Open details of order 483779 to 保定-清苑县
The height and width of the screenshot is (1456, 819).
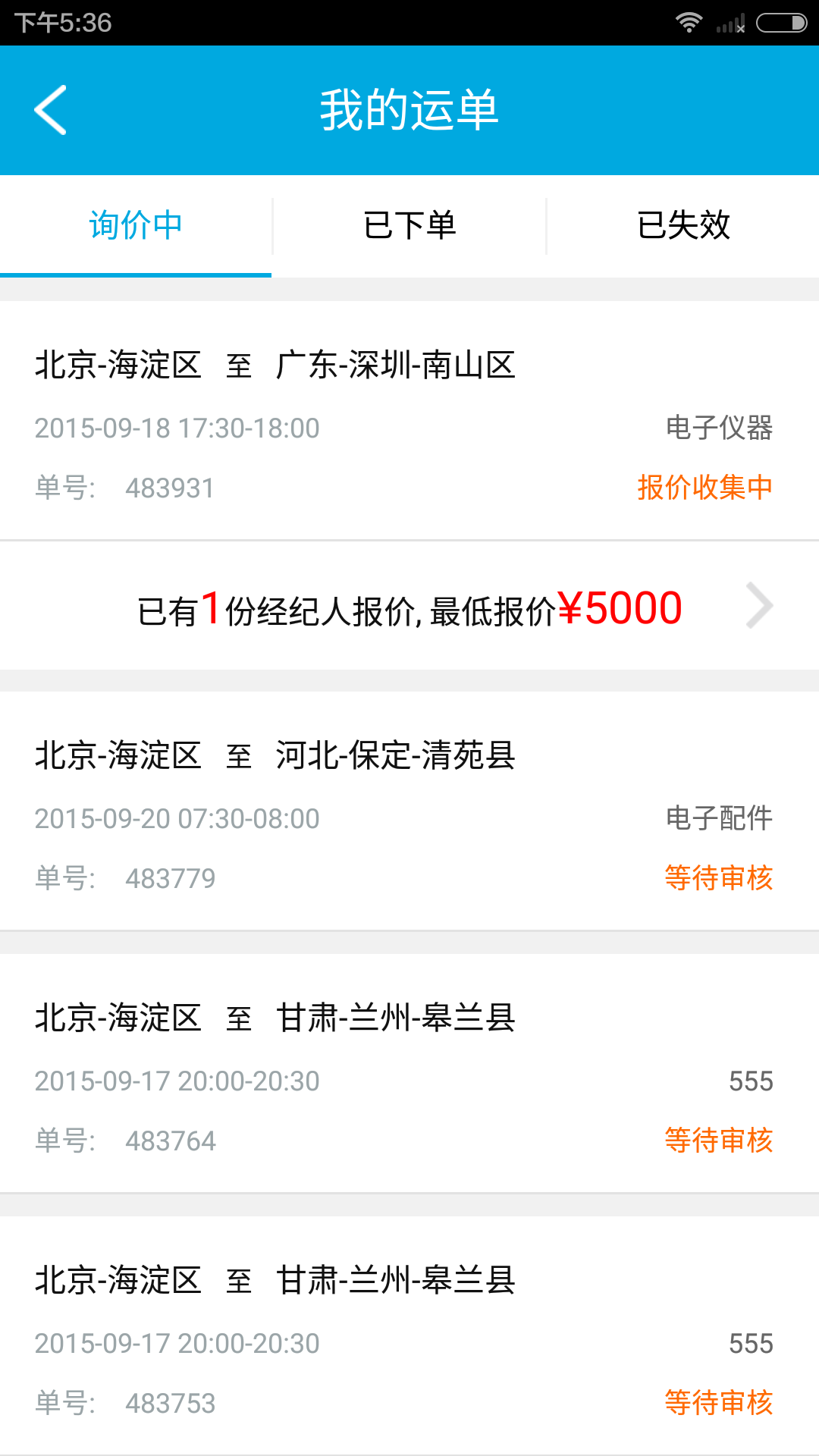[409, 815]
